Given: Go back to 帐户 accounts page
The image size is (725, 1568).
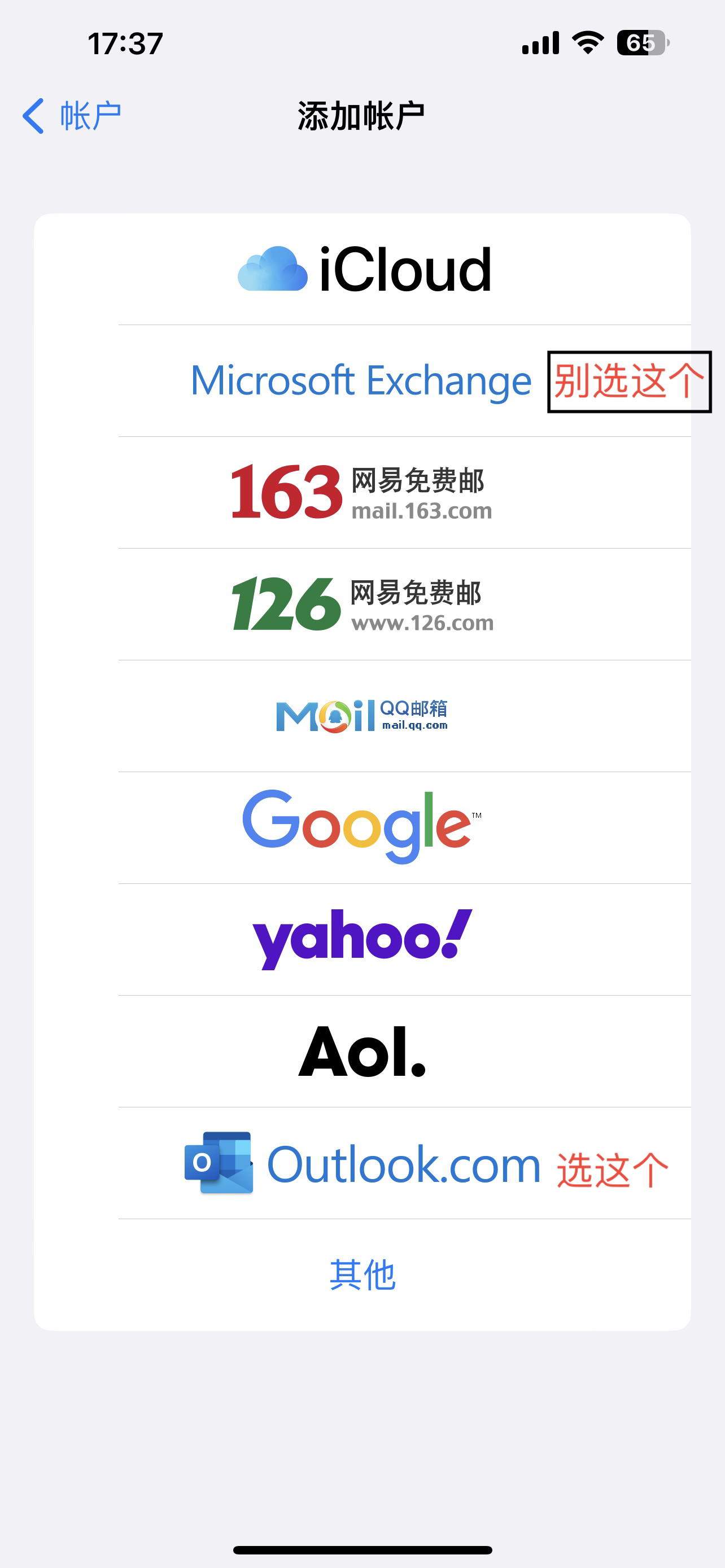Looking at the screenshot, I should point(72,116).
